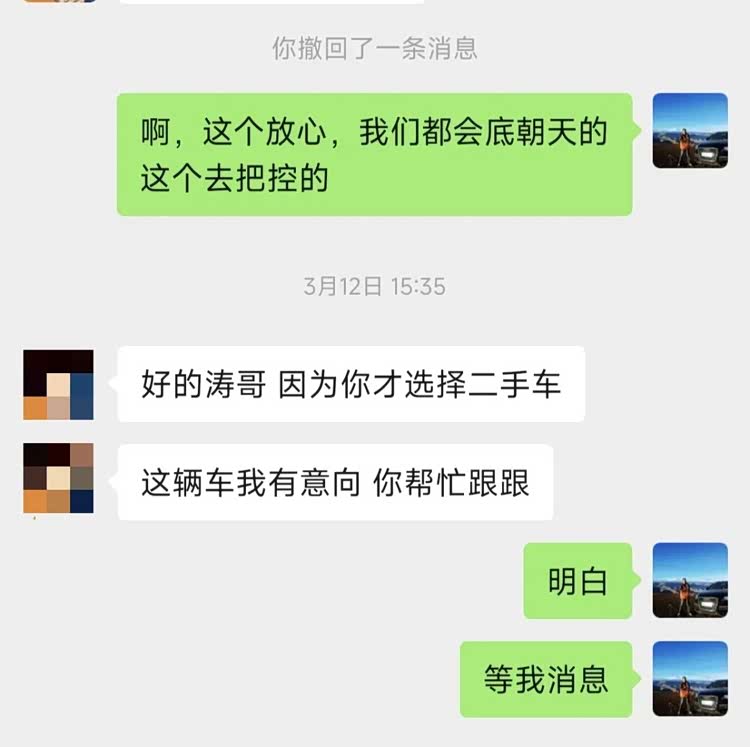Open own avatar beside "等我消息" message
Viewport: 750px width, 747px height.
click(x=690, y=679)
